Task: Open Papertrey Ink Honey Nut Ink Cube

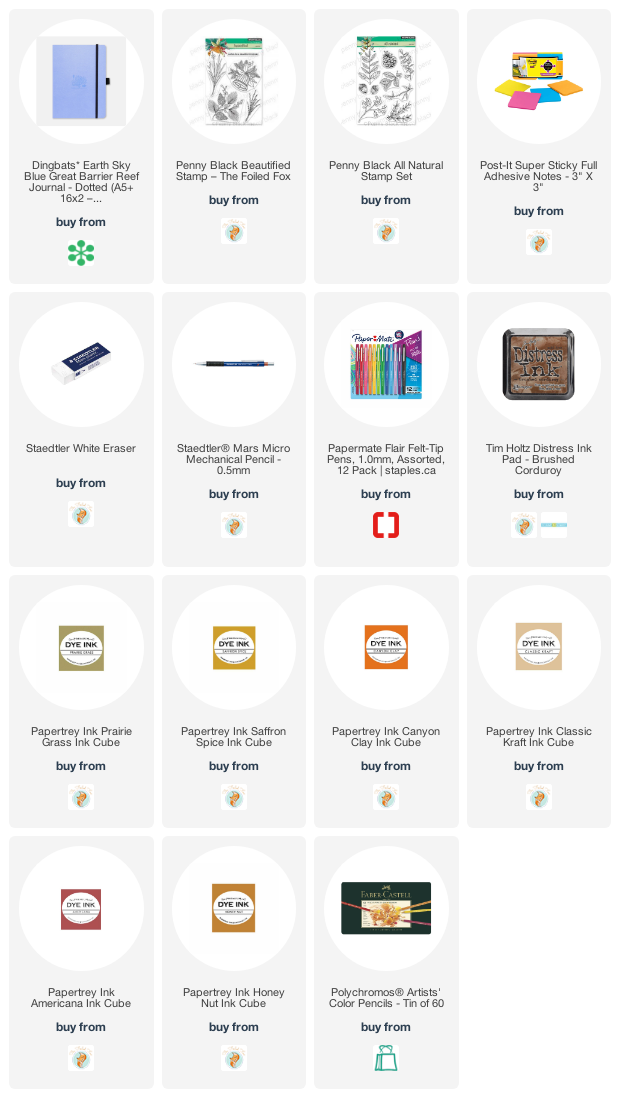Action: pos(233,908)
